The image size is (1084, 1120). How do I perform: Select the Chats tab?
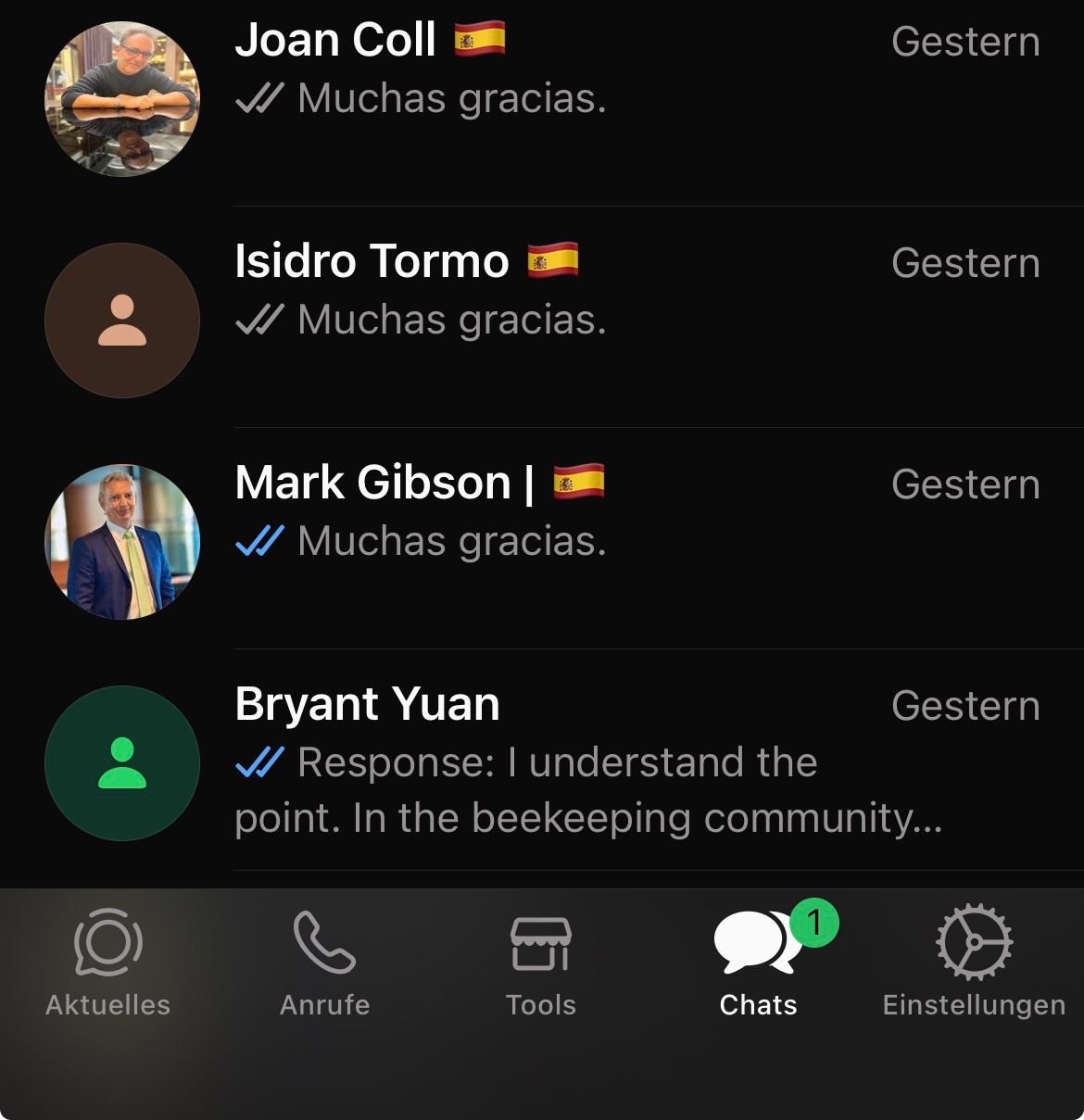[x=758, y=963]
